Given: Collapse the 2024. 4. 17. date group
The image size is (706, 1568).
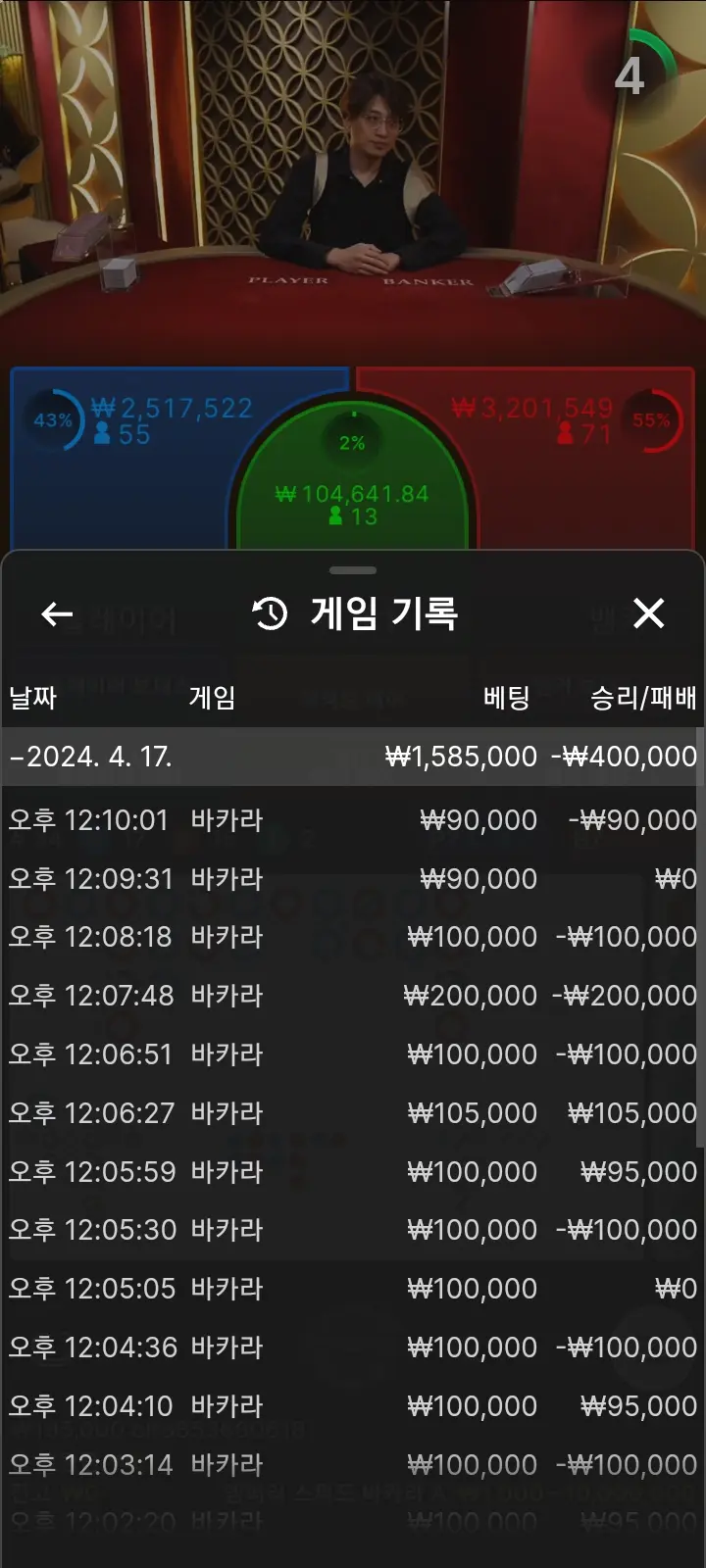Looking at the screenshot, I should [353, 757].
